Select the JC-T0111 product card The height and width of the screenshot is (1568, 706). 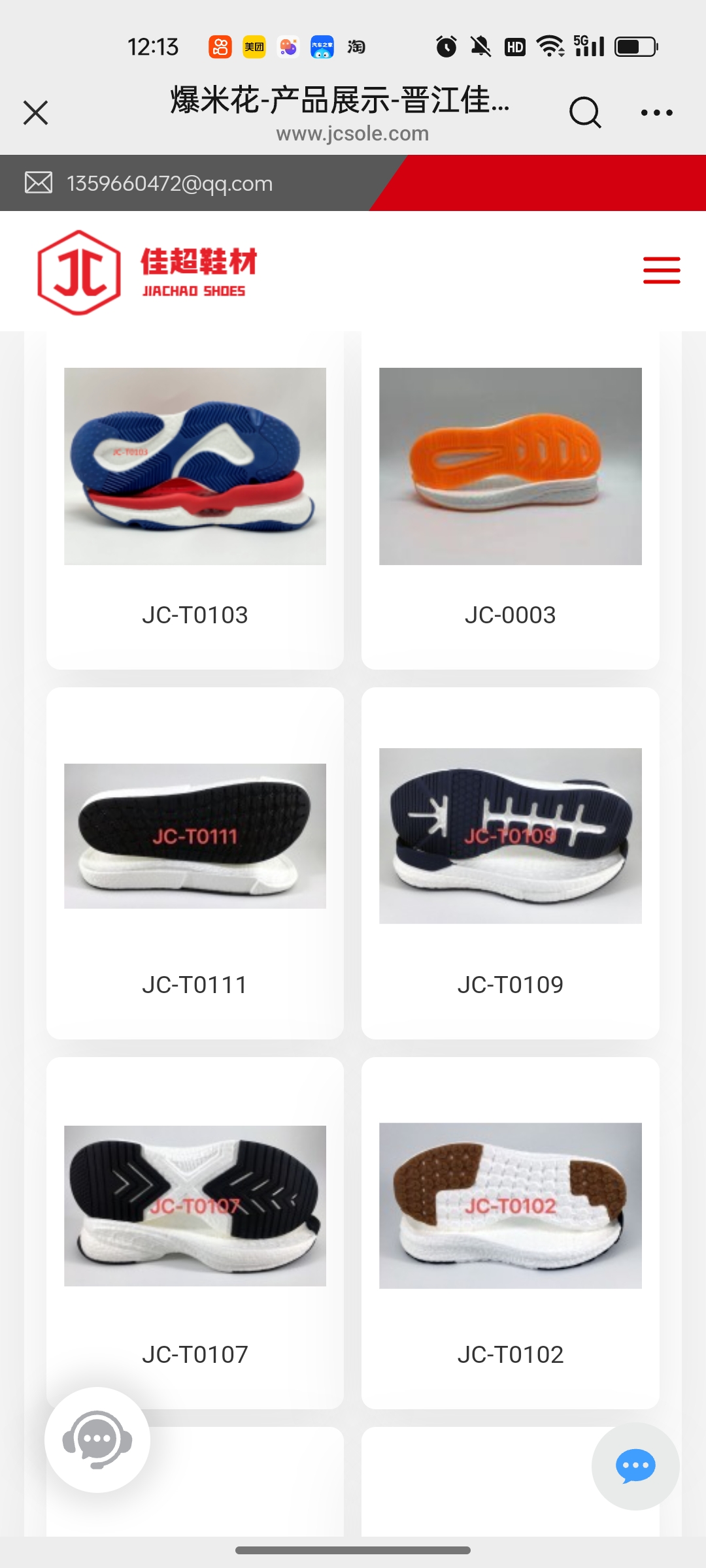click(195, 862)
